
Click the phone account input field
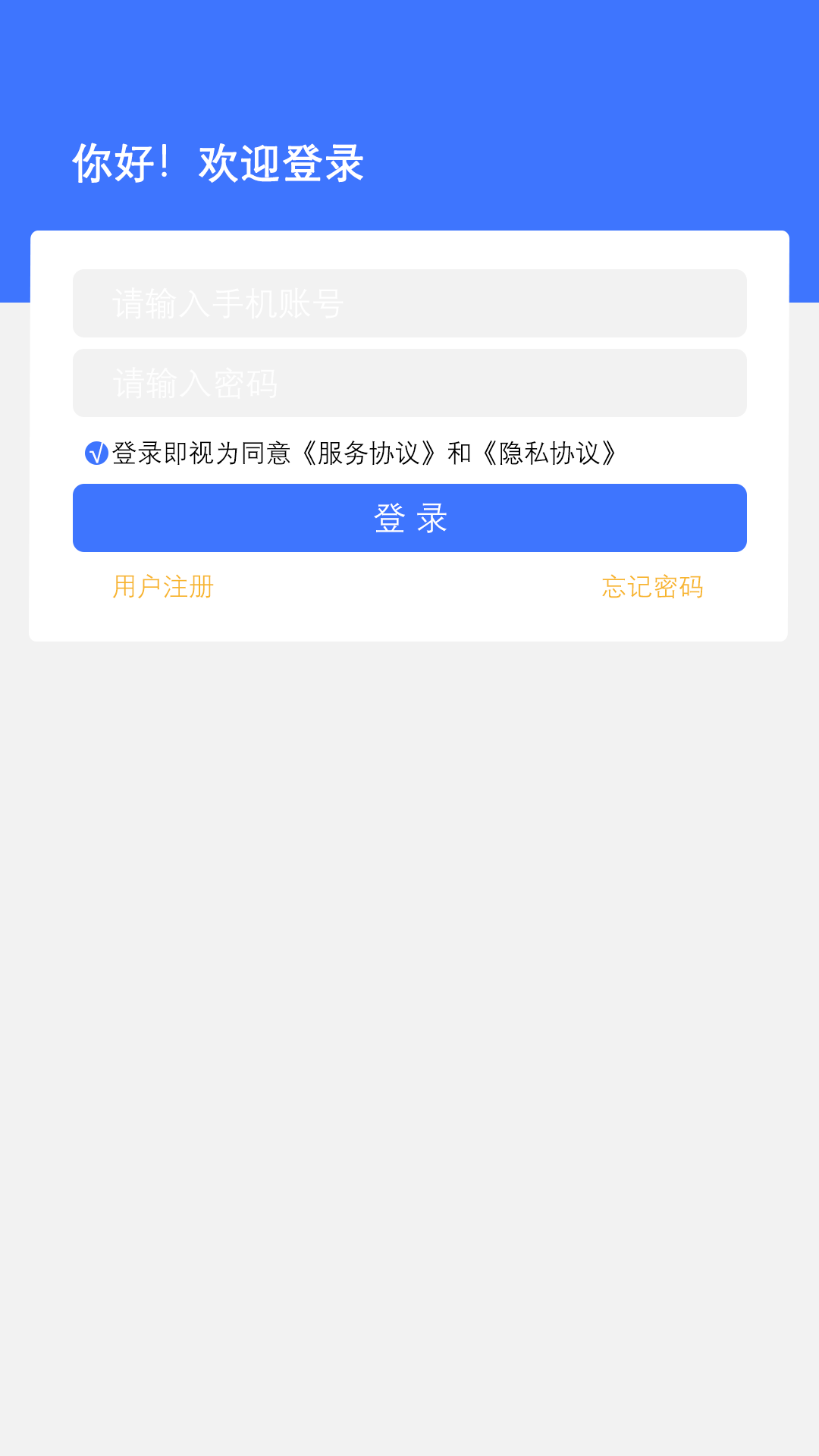409,303
